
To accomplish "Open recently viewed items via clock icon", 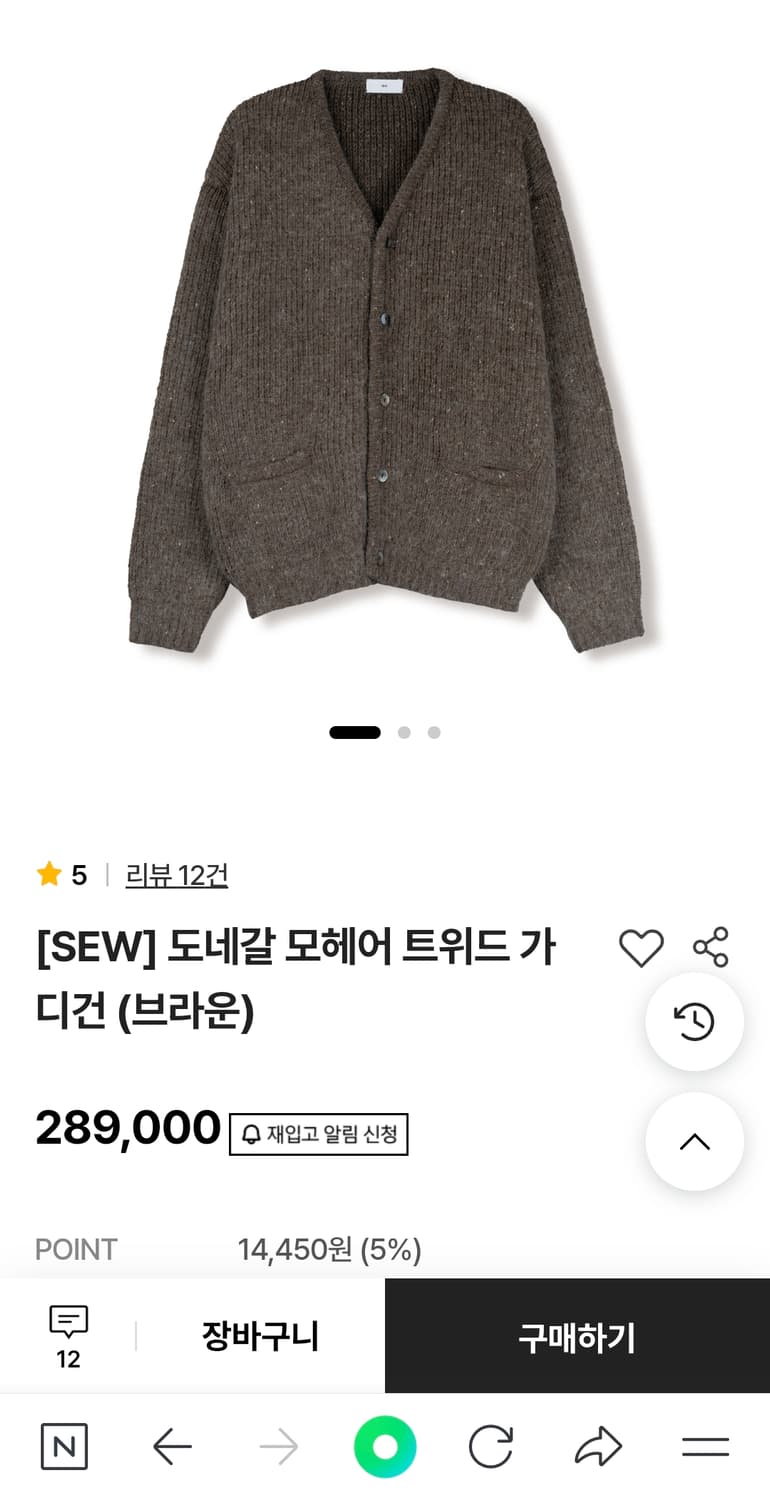I will pos(694,1021).
